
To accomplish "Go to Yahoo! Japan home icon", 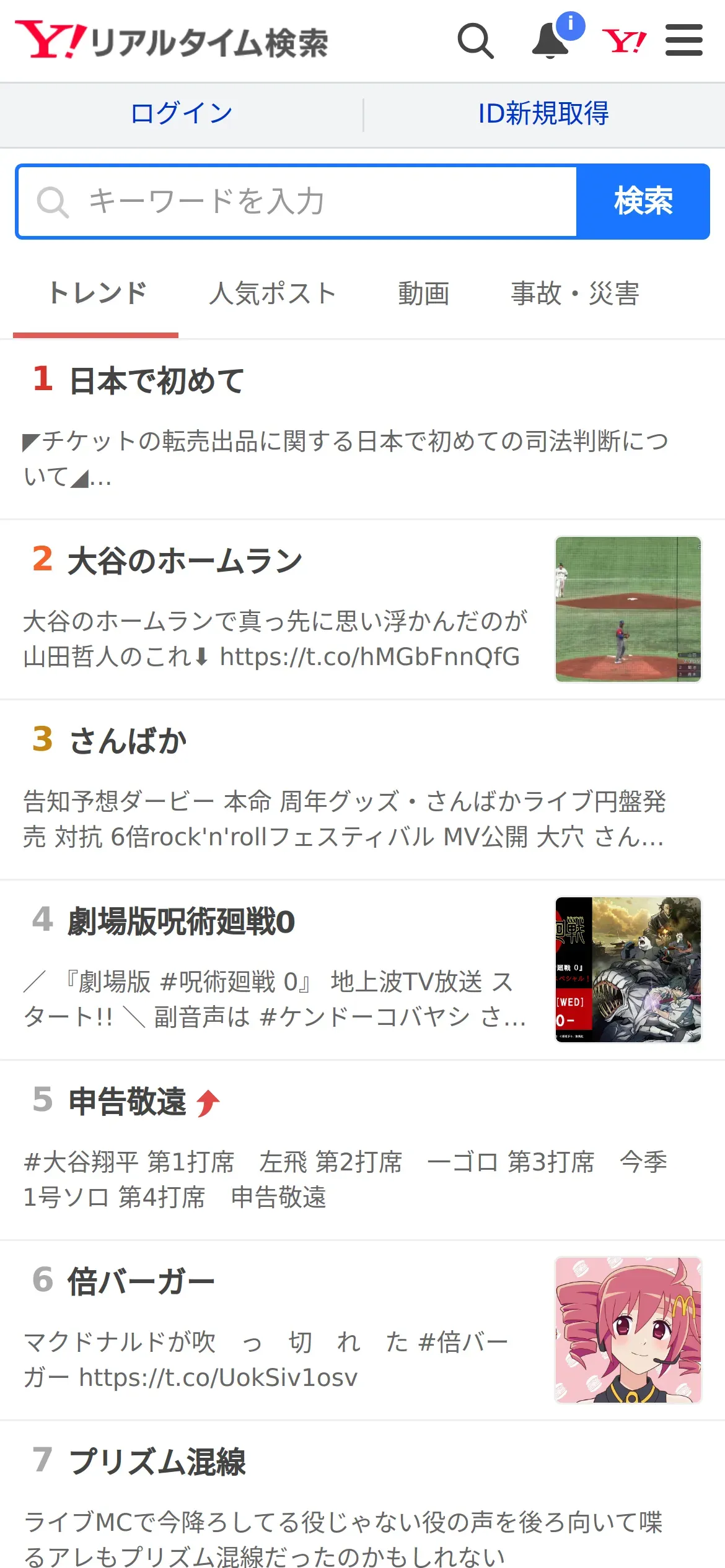I will (624, 41).
